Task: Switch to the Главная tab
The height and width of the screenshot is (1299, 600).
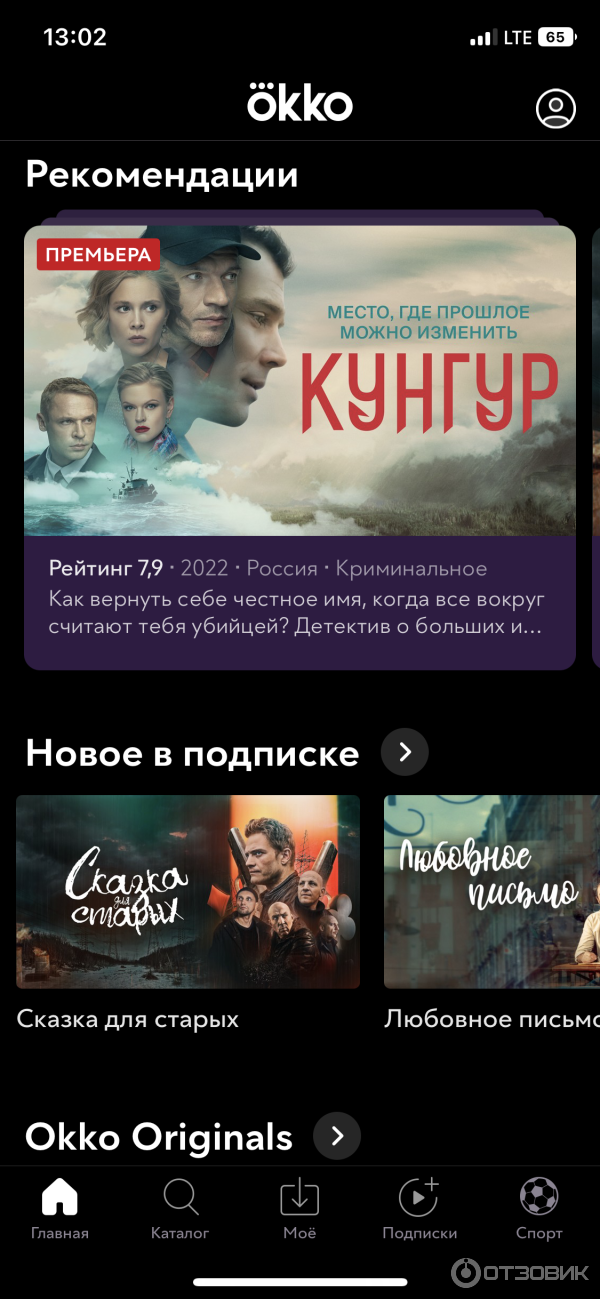Action: tap(60, 1208)
